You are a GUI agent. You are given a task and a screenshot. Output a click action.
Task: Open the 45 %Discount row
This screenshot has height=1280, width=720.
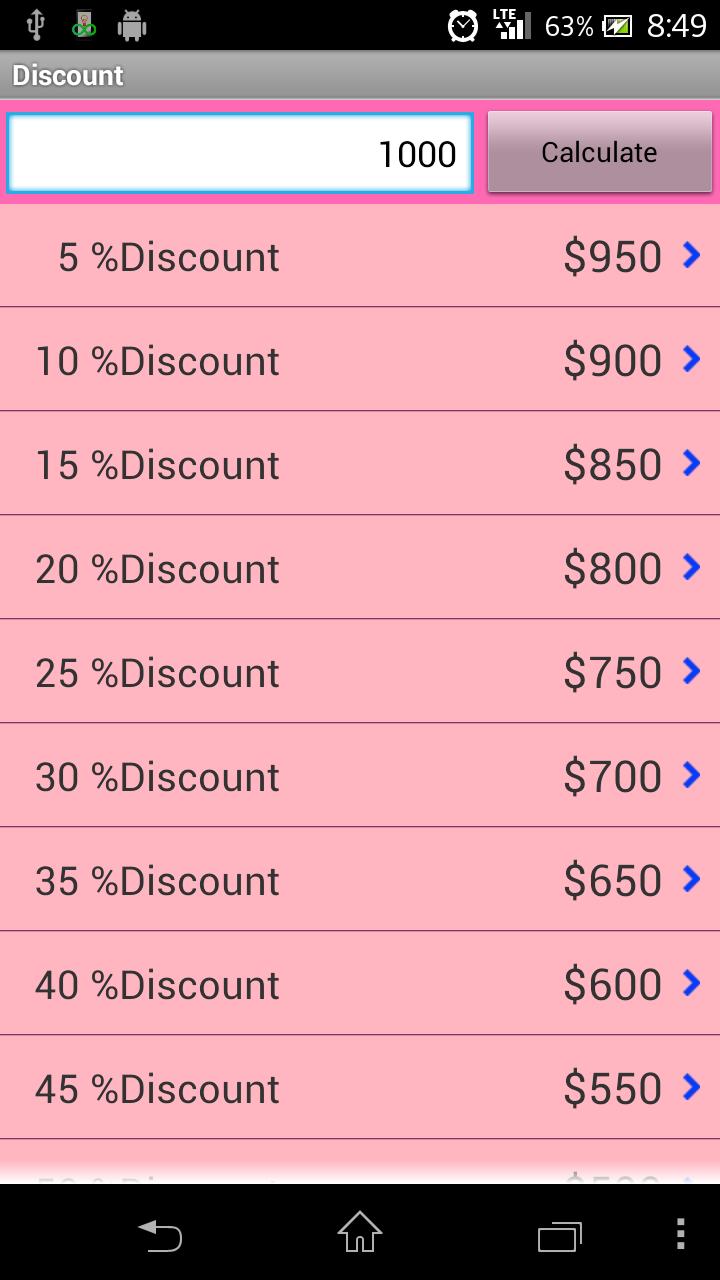coord(360,1089)
